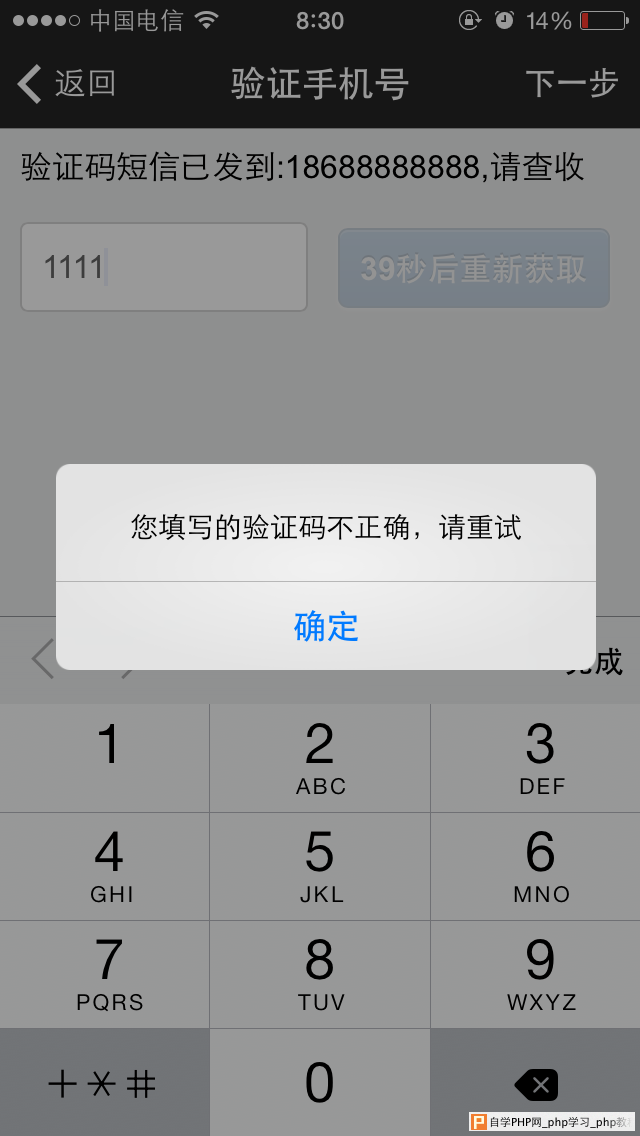
Task: Enter digit 5 on the keypad
Action: point(320,865)
